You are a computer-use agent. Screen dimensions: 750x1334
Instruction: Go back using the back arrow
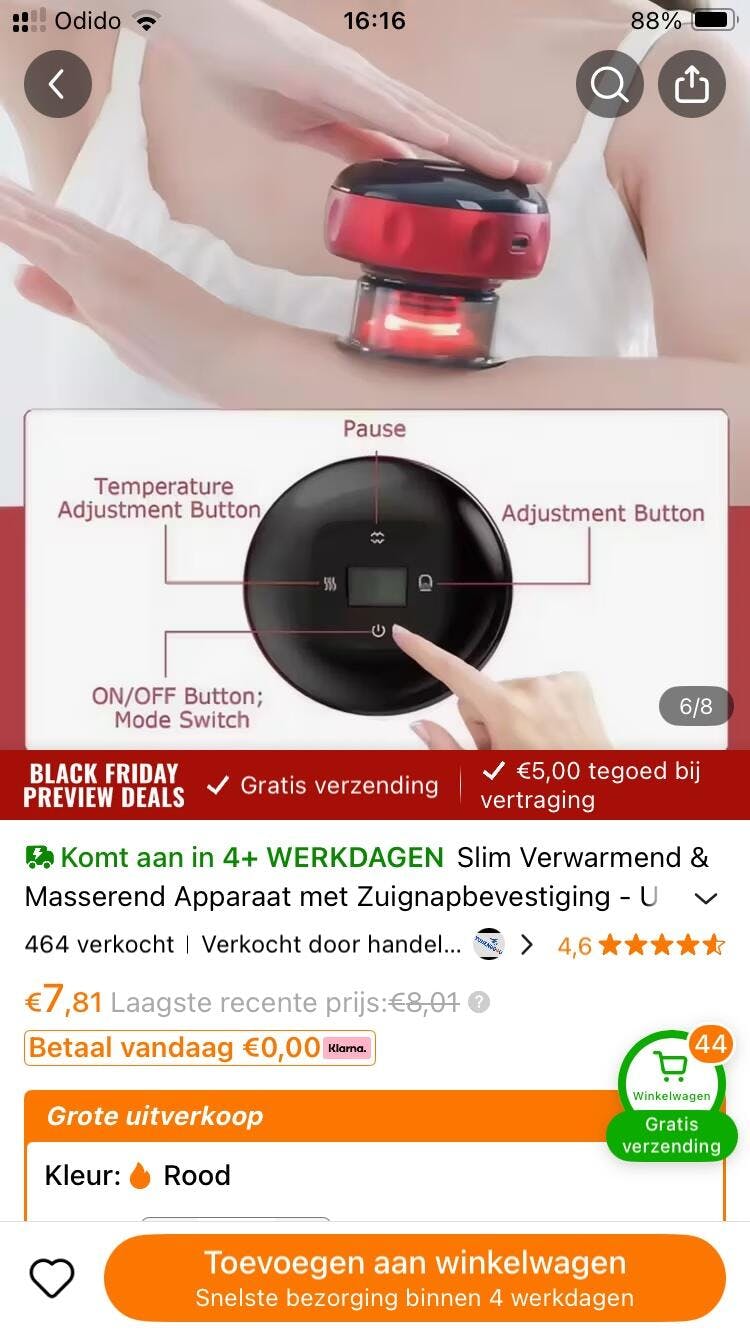[57, 85]
